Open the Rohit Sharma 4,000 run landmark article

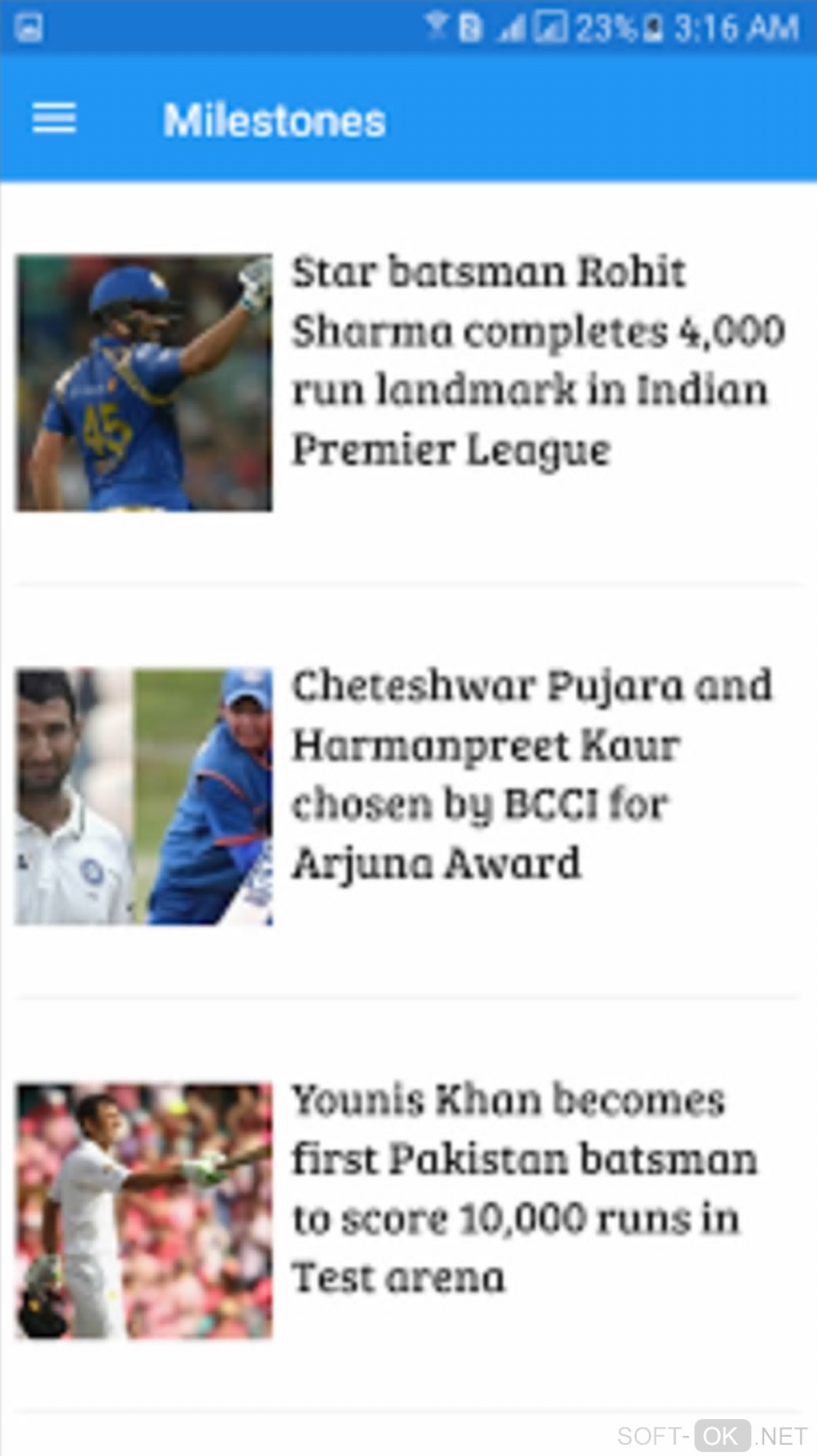click(x=535, y=361)
